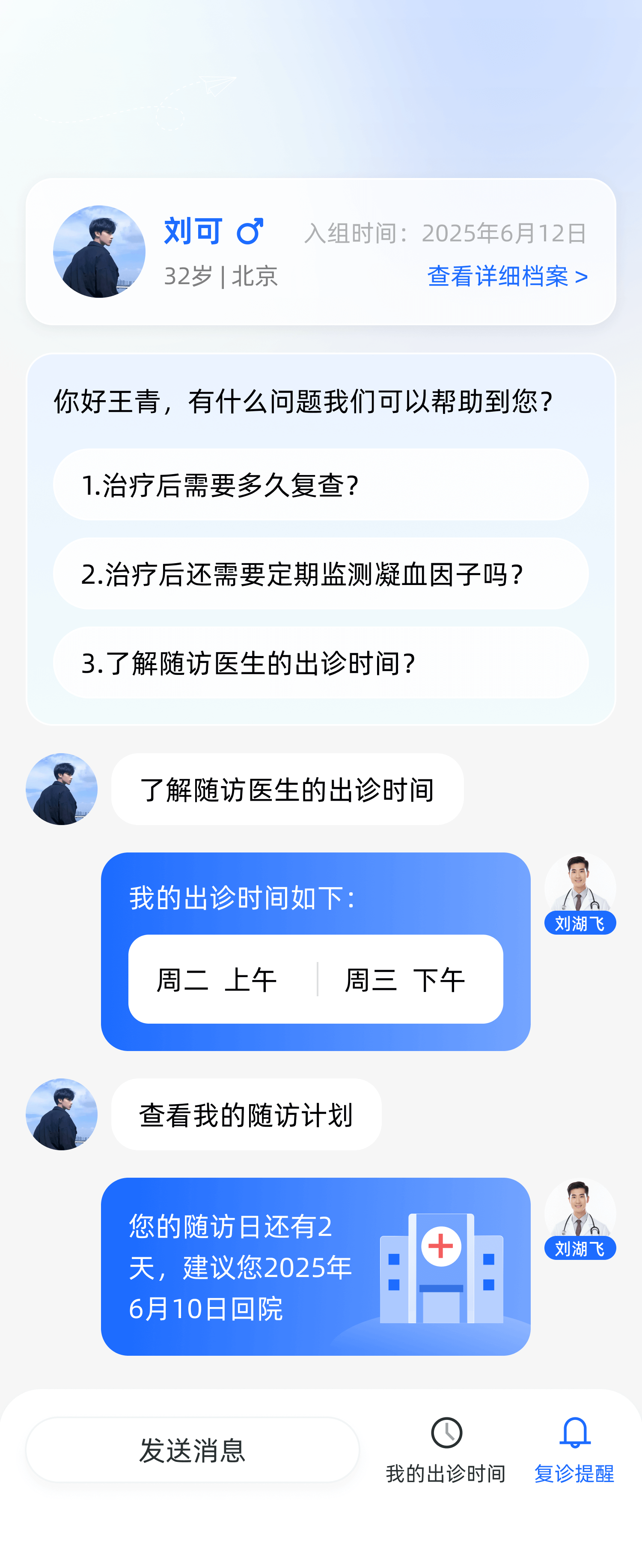Open 查看详细档案 link
Viewport: 642px width, 1568px height.
pyautogui.click(x=507, y=276)
